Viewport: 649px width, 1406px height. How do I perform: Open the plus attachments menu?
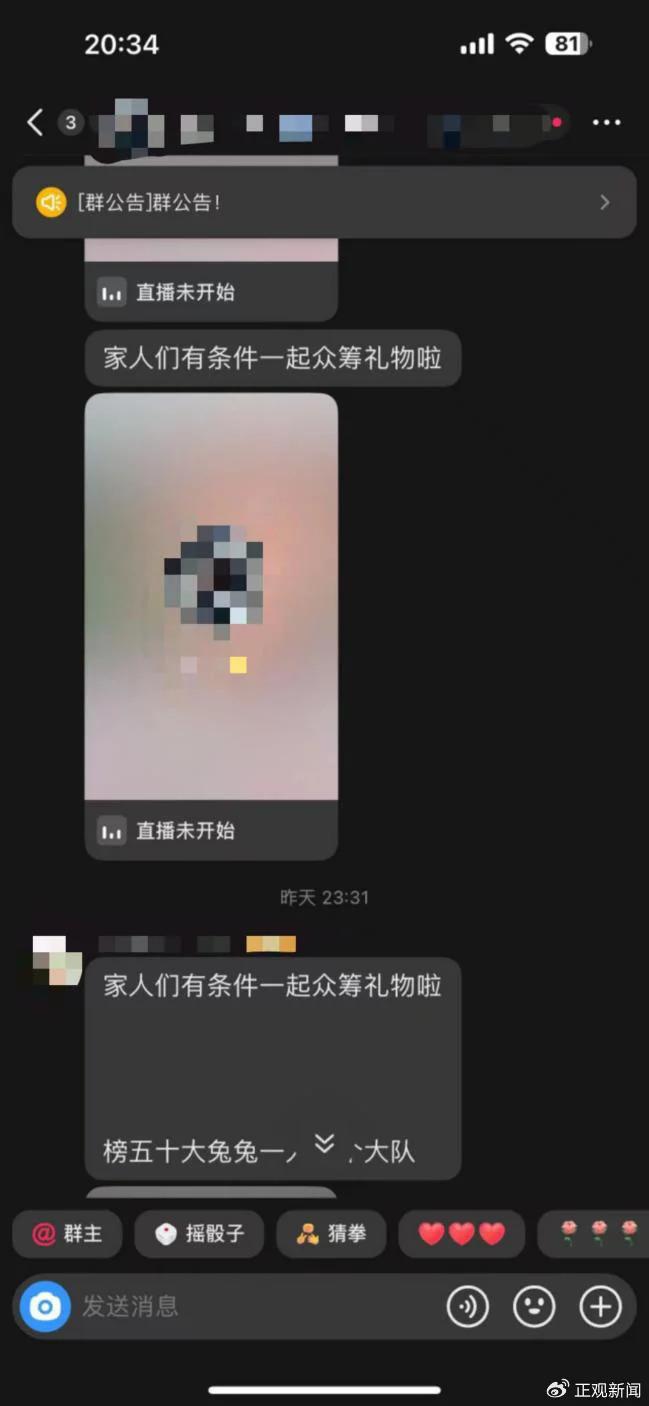click(x=600, y=1306)
